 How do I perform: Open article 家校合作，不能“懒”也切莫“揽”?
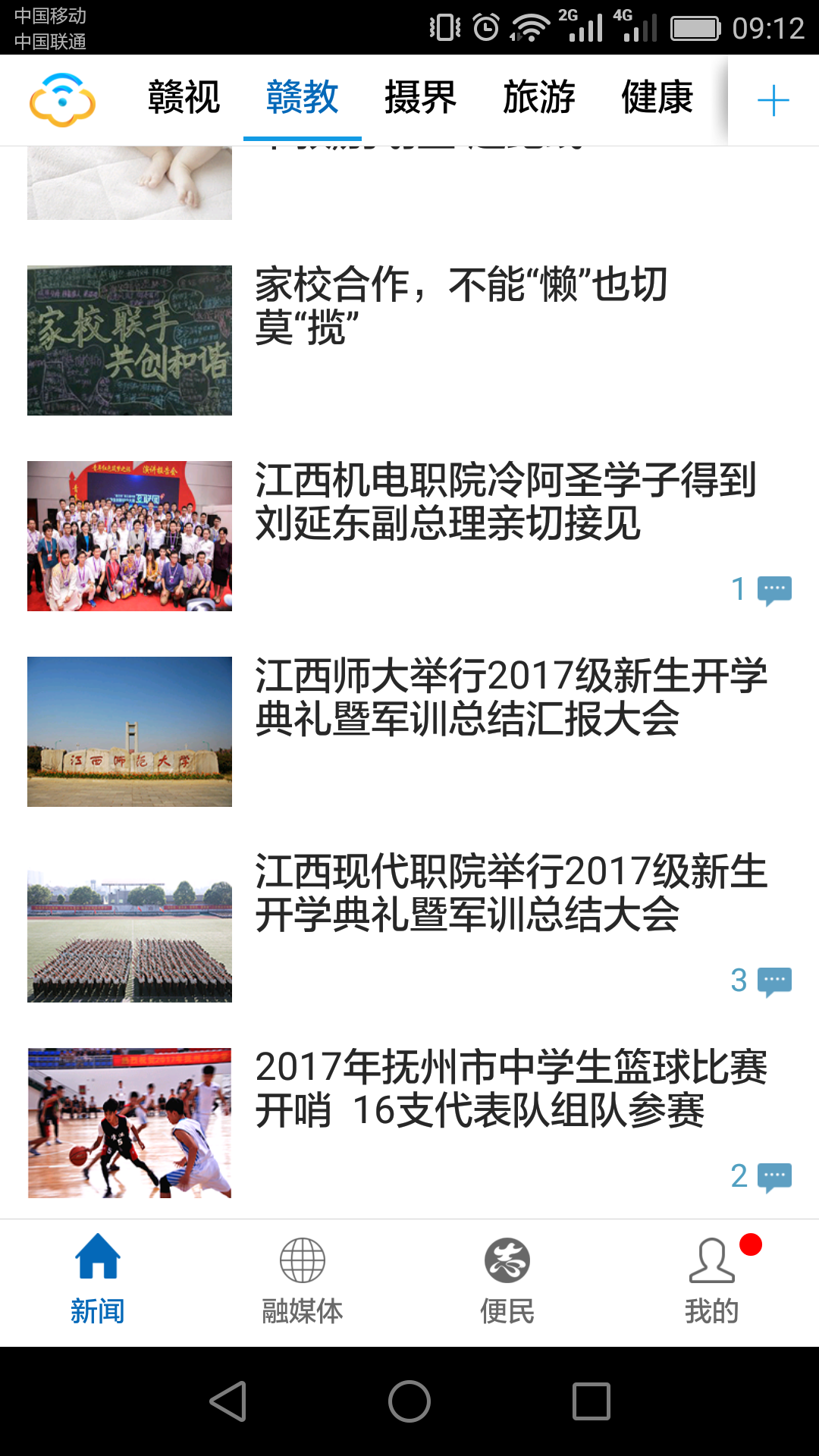click(461, 306)
